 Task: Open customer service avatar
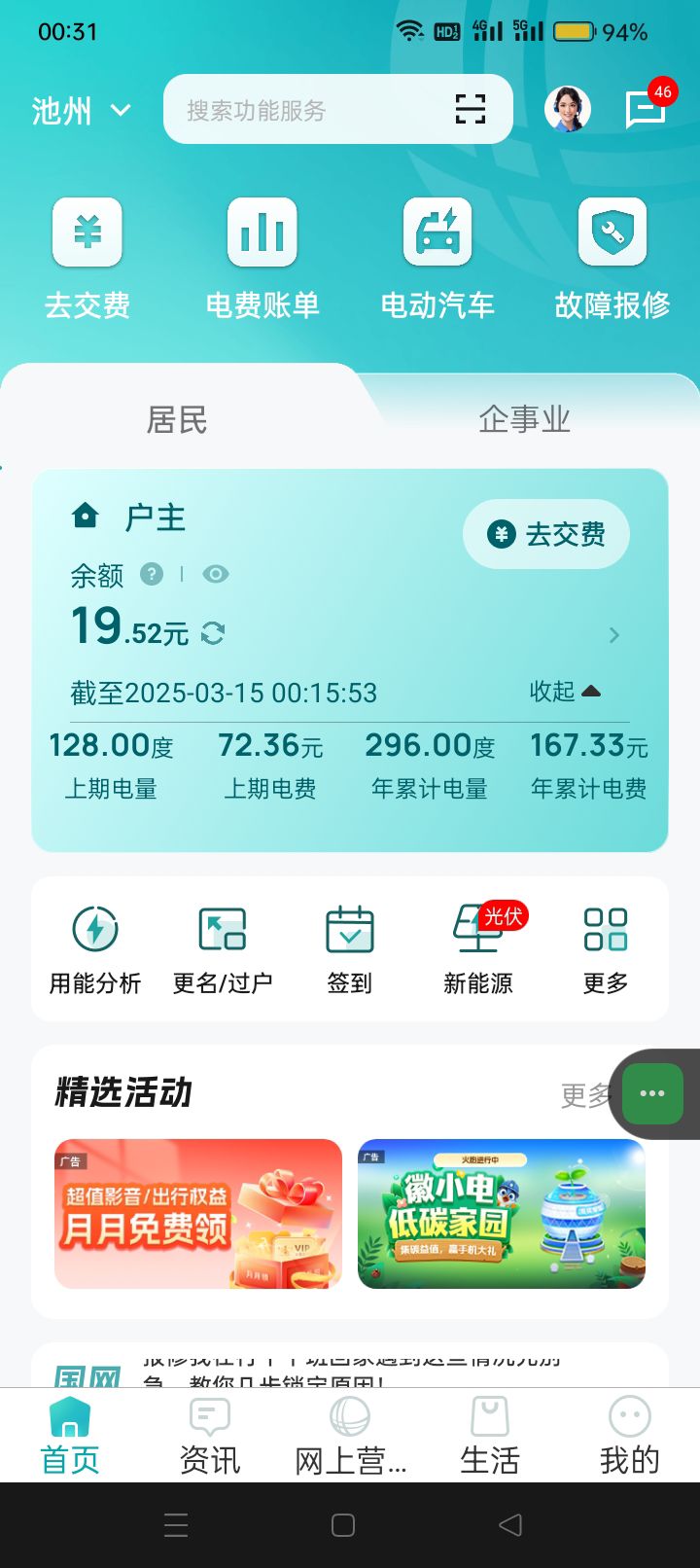[x=568, y=109]
